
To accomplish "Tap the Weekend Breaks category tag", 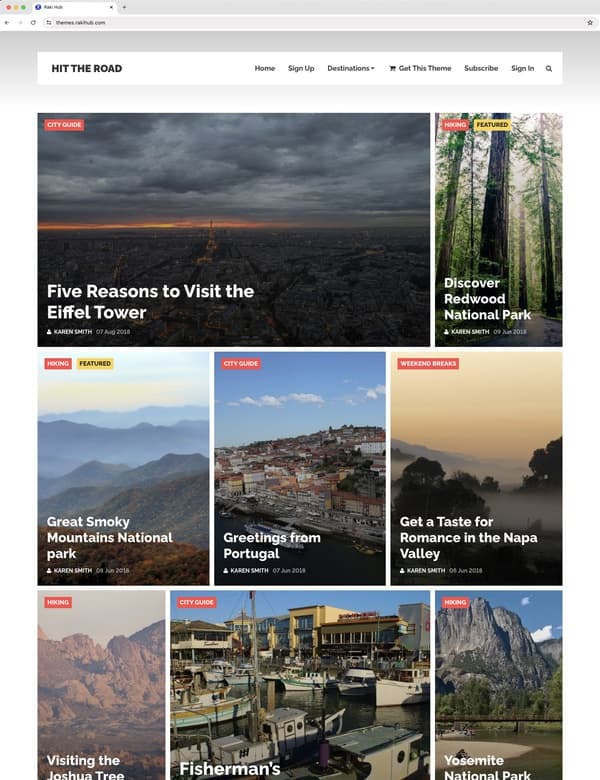I will tap(428, 364).
